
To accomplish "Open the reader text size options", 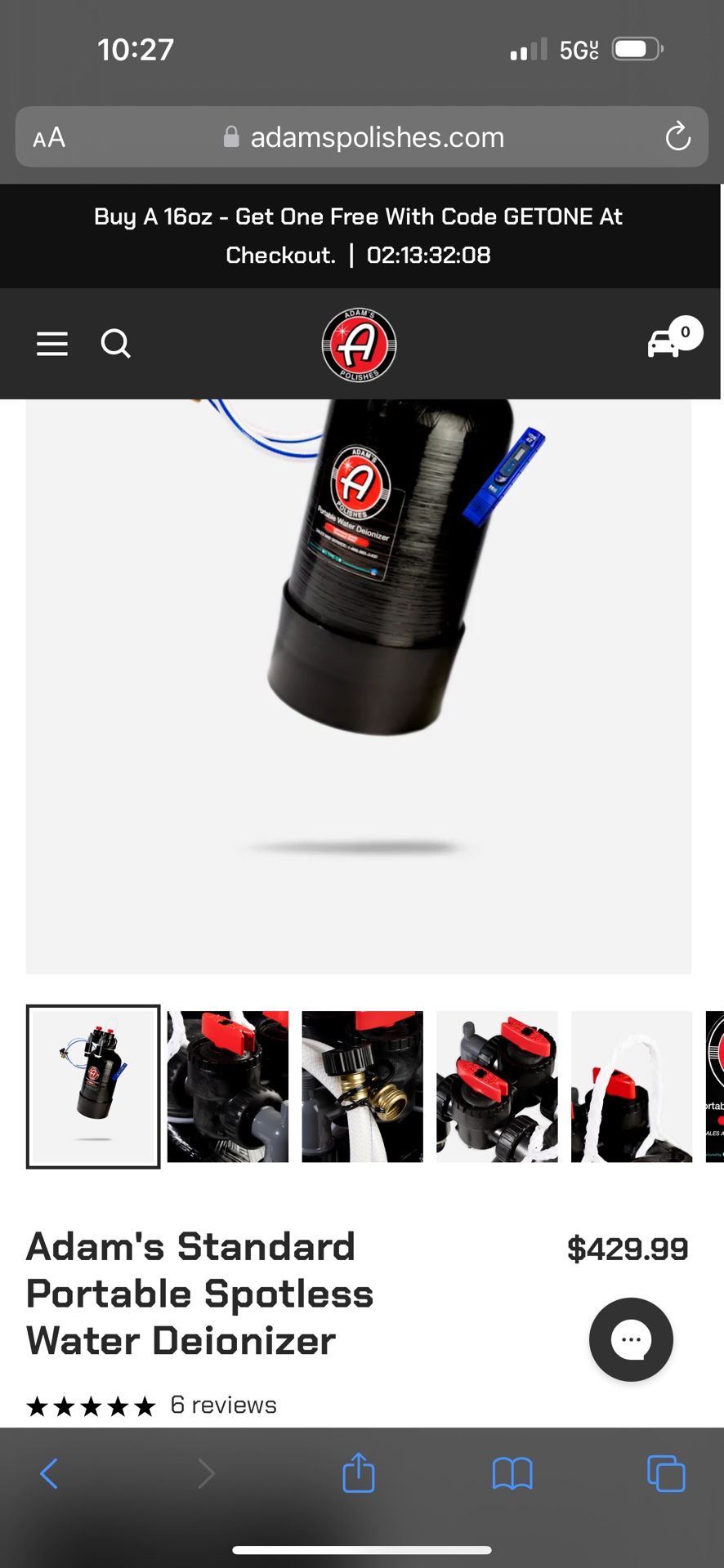I will point(49,137).
